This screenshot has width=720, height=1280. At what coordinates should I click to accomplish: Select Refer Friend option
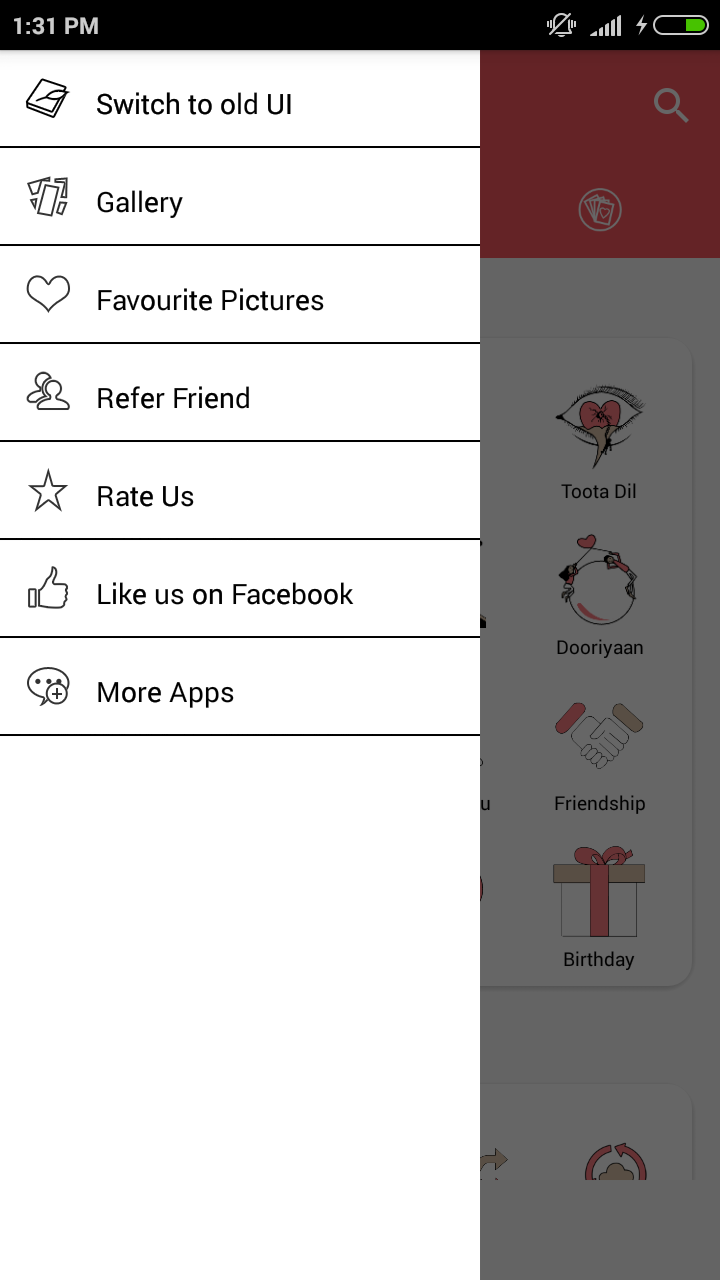tap(173, 398)
